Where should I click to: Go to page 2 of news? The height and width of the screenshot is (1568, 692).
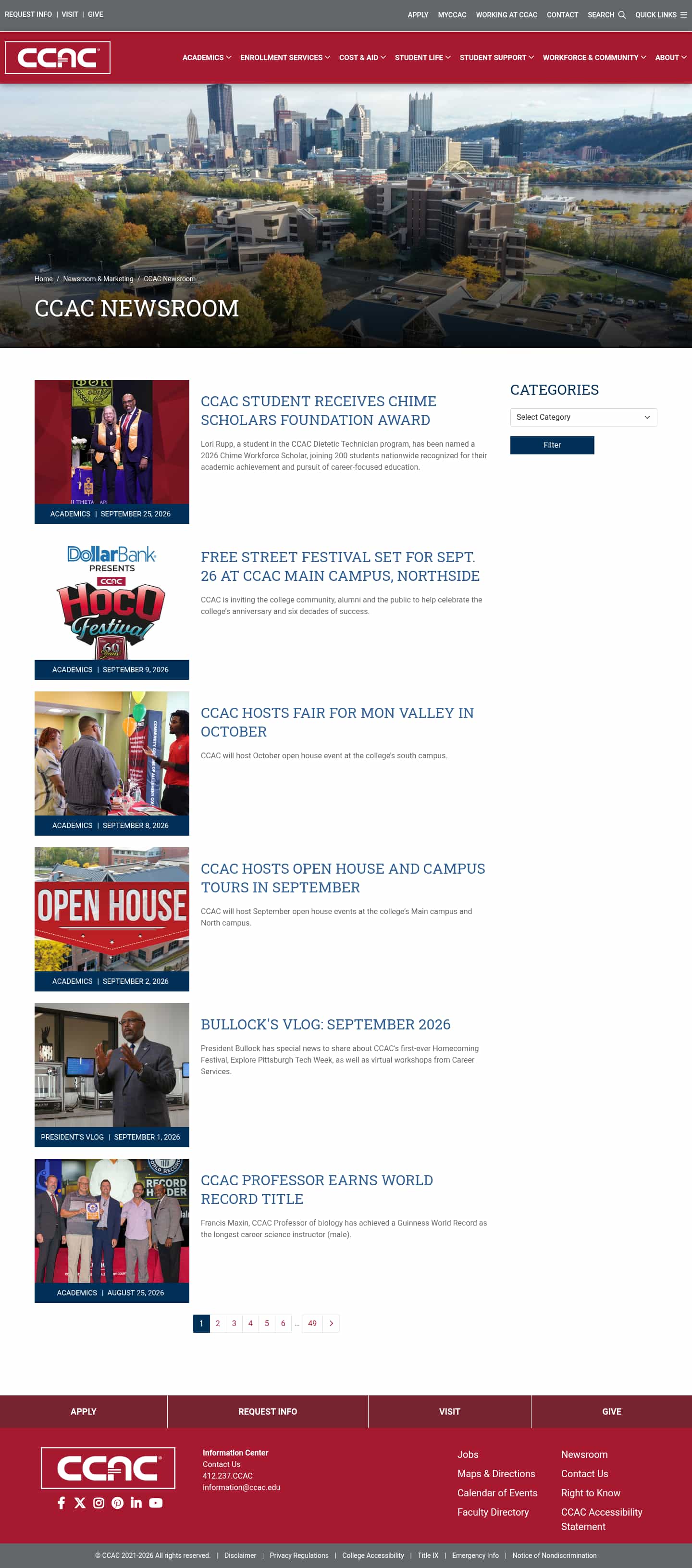click(x=218, y=1323)
